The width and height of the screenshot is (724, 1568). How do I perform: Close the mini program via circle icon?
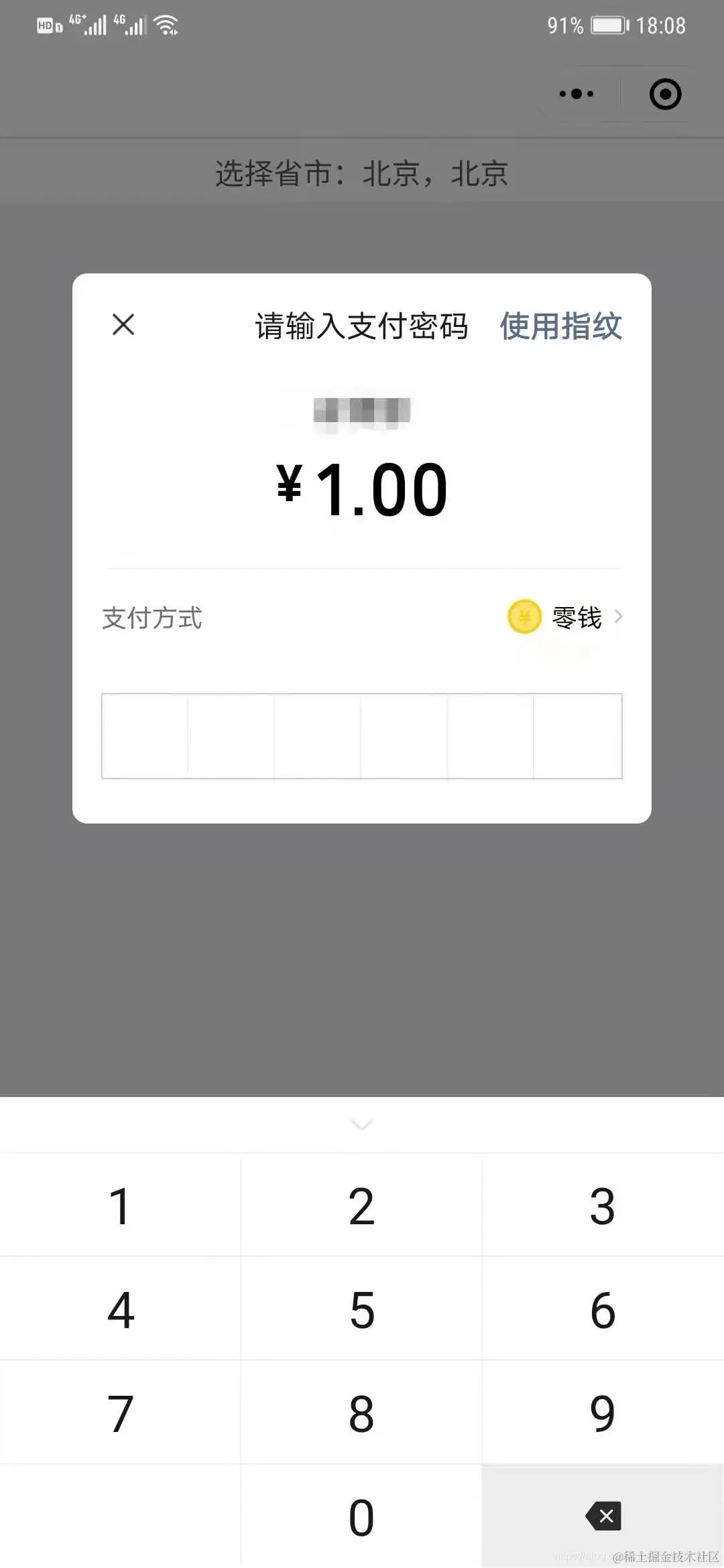[x=665, y=94]
